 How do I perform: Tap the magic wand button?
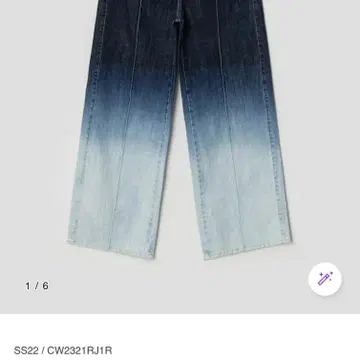pyautogui.click(x=325, y=279)
